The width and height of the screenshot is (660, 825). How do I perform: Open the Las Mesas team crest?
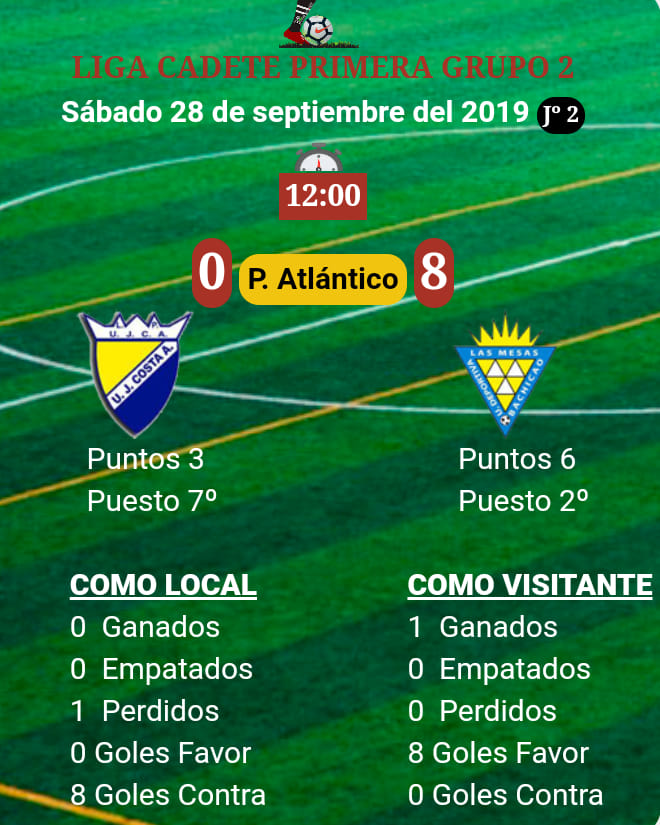(505, 375)
